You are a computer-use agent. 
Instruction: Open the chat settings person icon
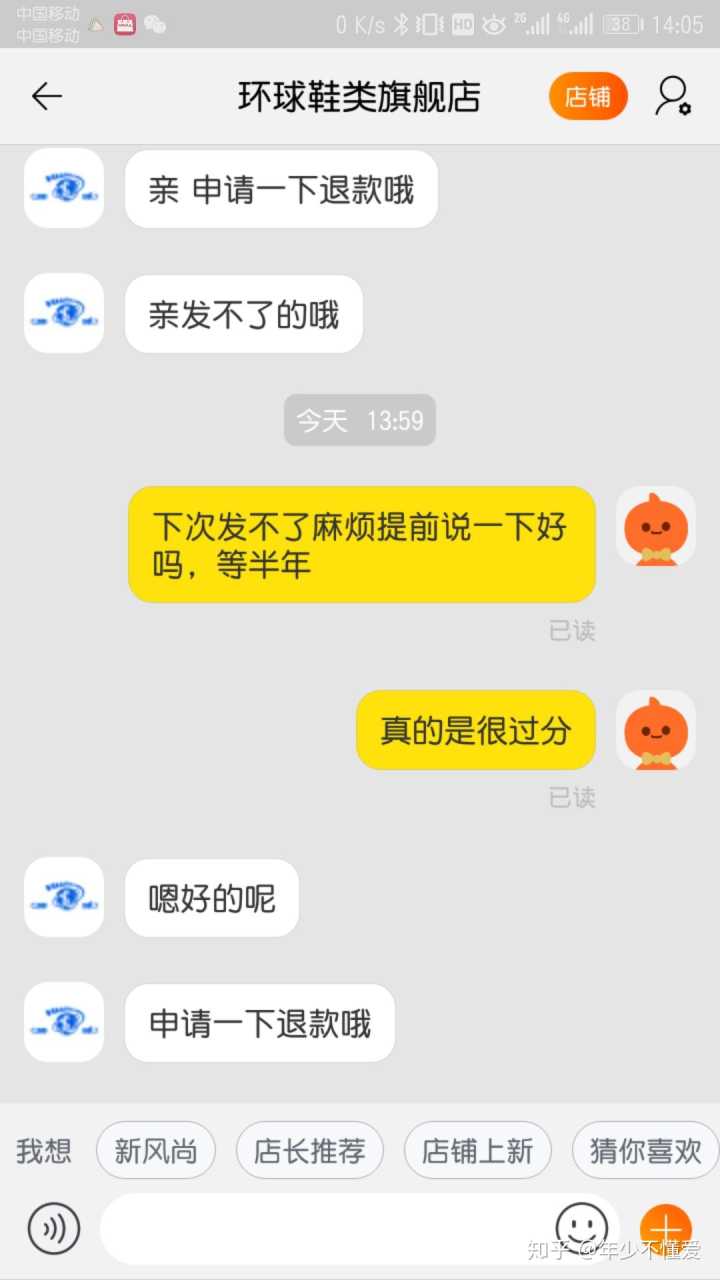(673, 97)
